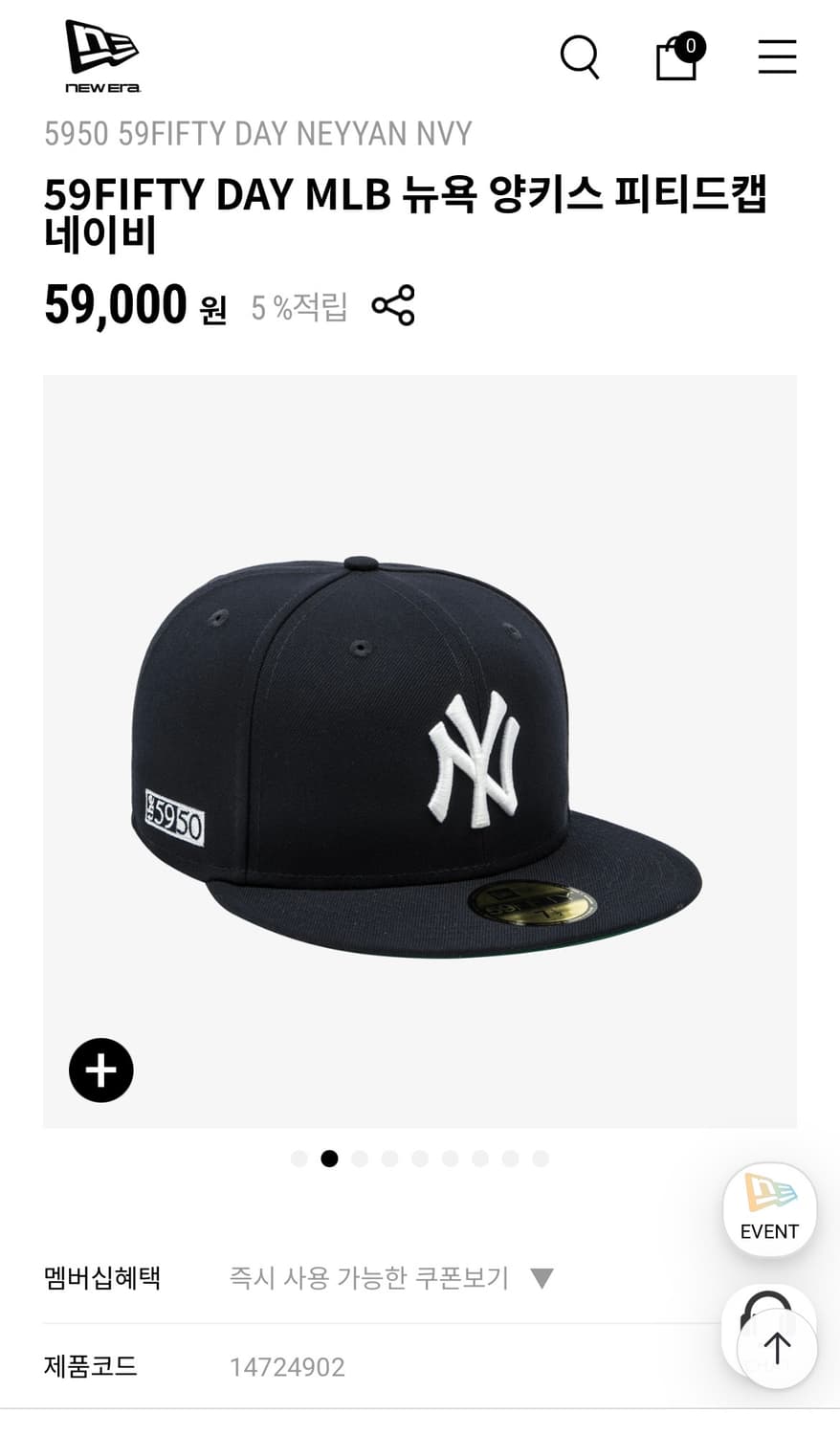Image resolution: width=840 pixels, height=1435 pixels.
Task: Open the hamburger navigation menu
Action: point(777,57)
